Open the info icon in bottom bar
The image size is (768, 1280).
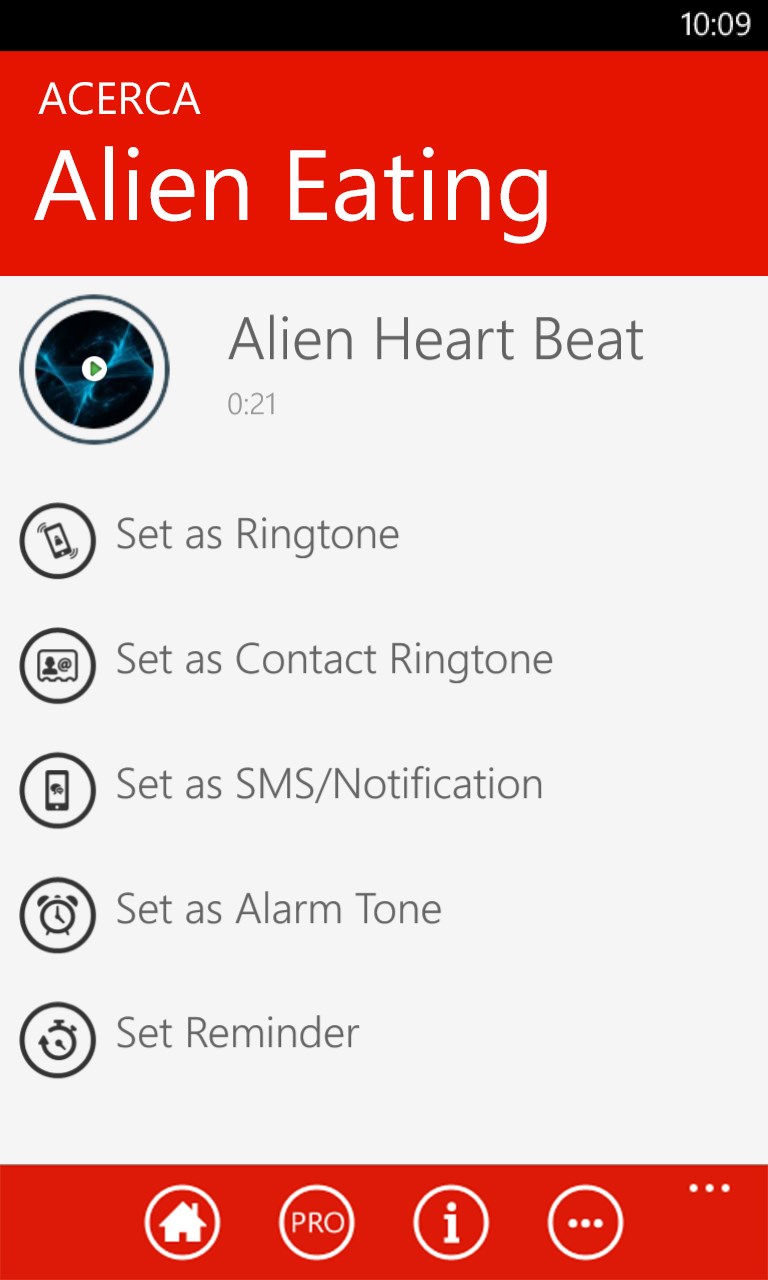click(x=451, y=1222)
